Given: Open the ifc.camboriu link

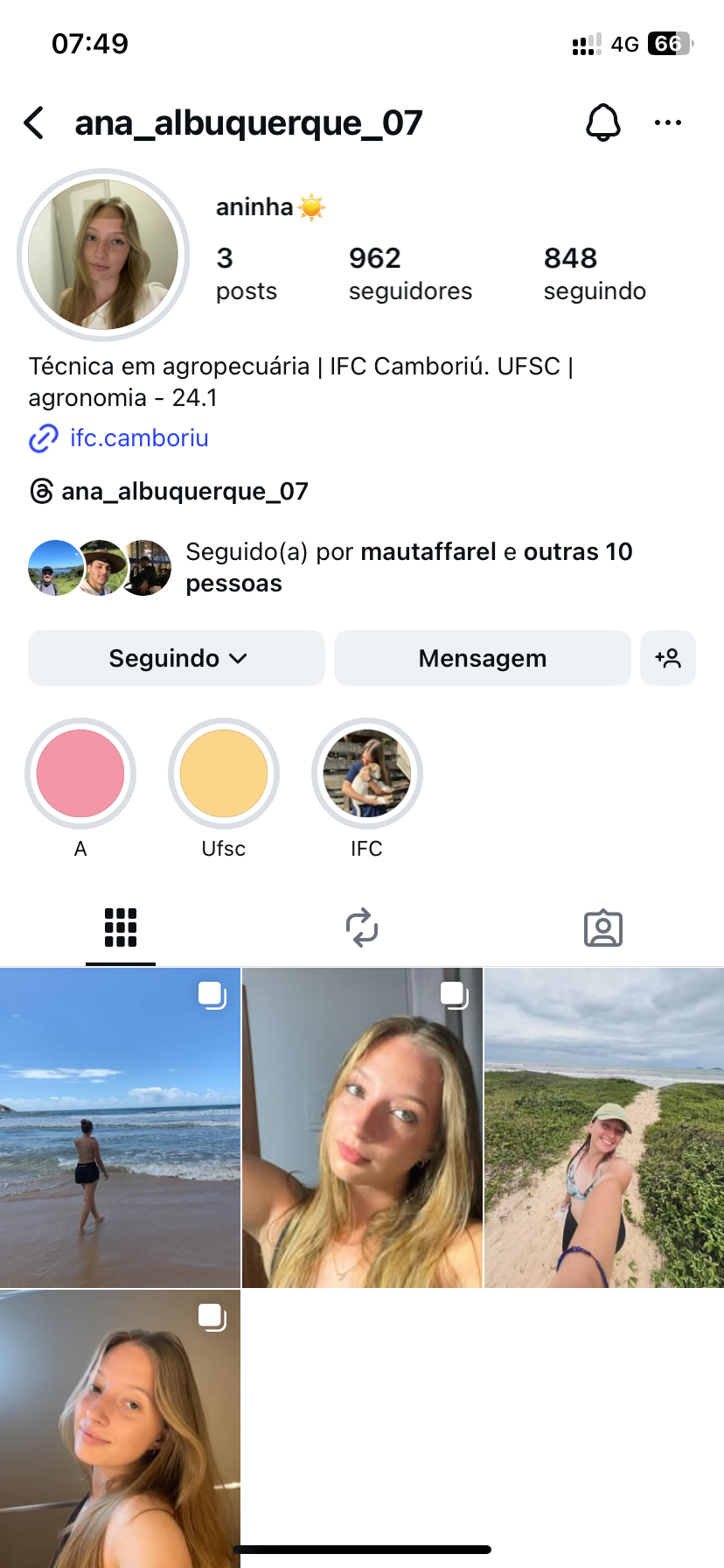Looking at the screenshot, I should pos(139,438).
